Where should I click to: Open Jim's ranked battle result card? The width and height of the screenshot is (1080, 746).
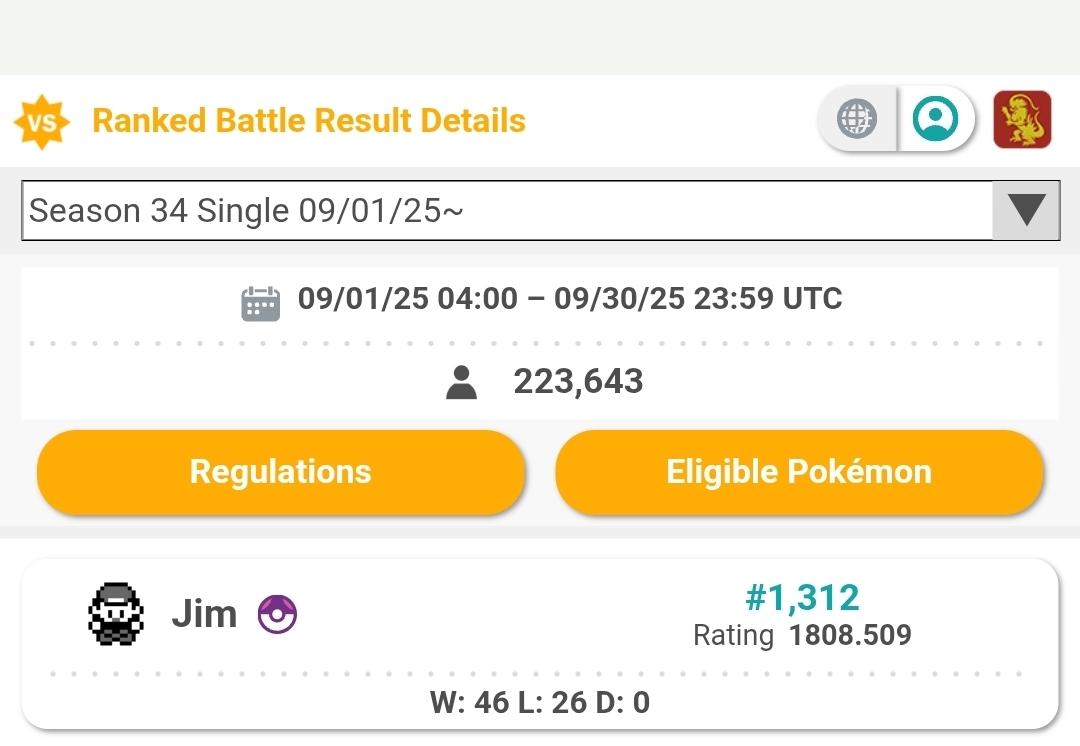[x=540, y=642]
